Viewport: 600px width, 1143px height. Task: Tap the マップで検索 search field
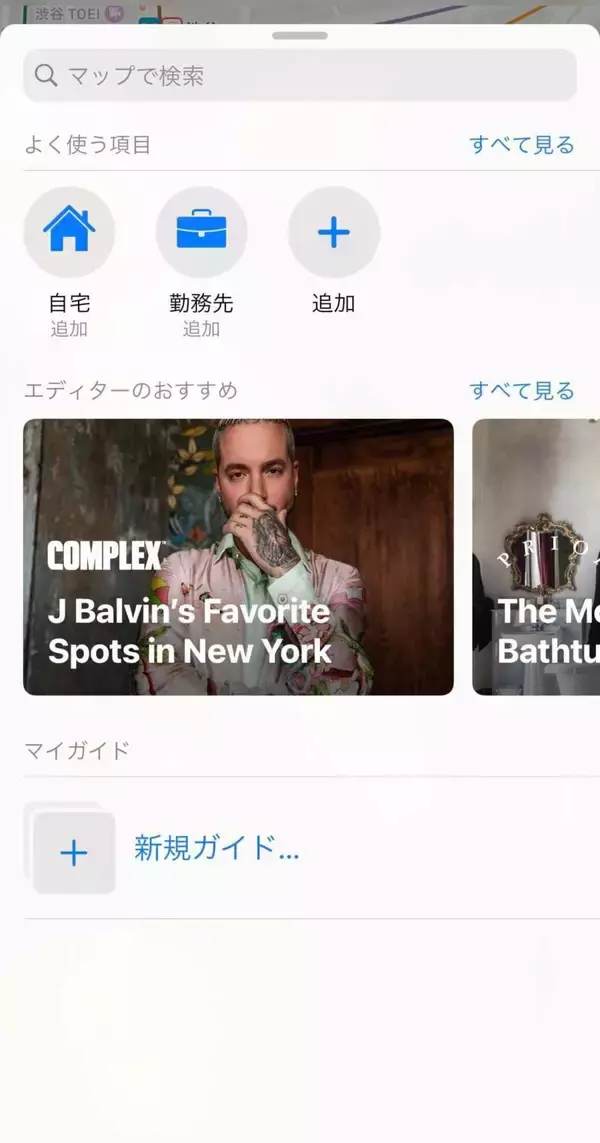click(300, 75)
